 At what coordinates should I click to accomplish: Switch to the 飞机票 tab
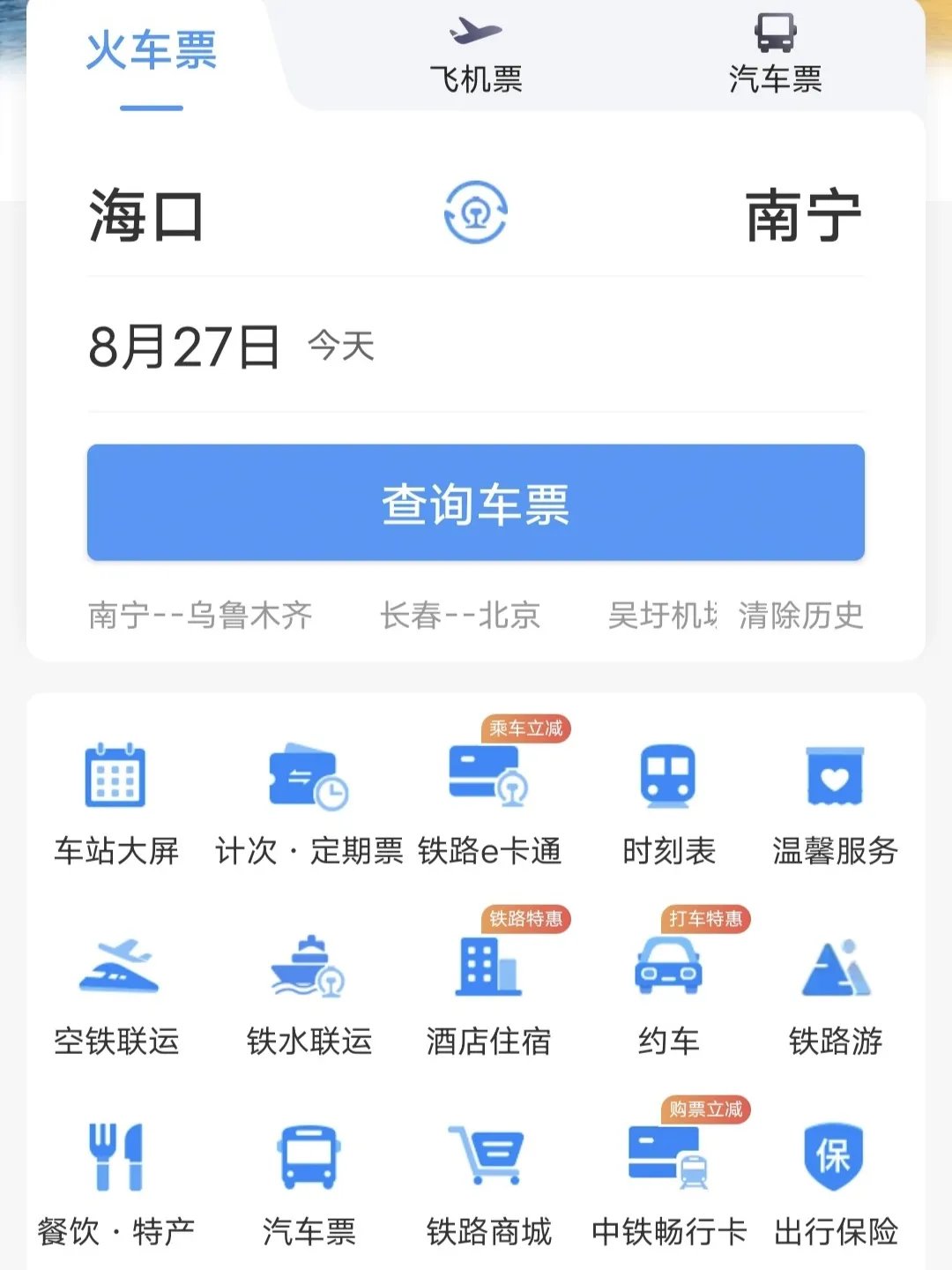[x=476, y=55]
